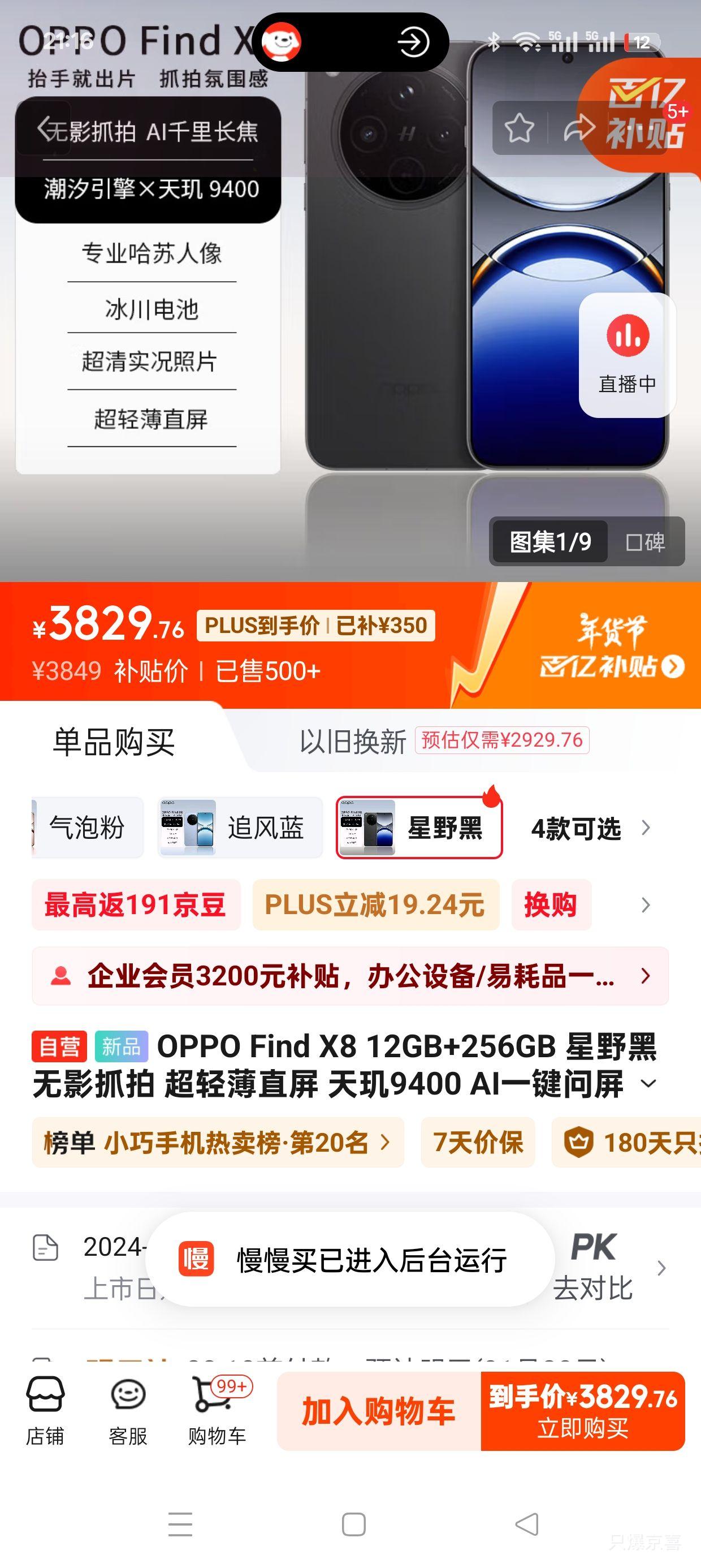Select the 气泡粉 color option
This screenshot has height=1568, width=701.
coord(86,828)
